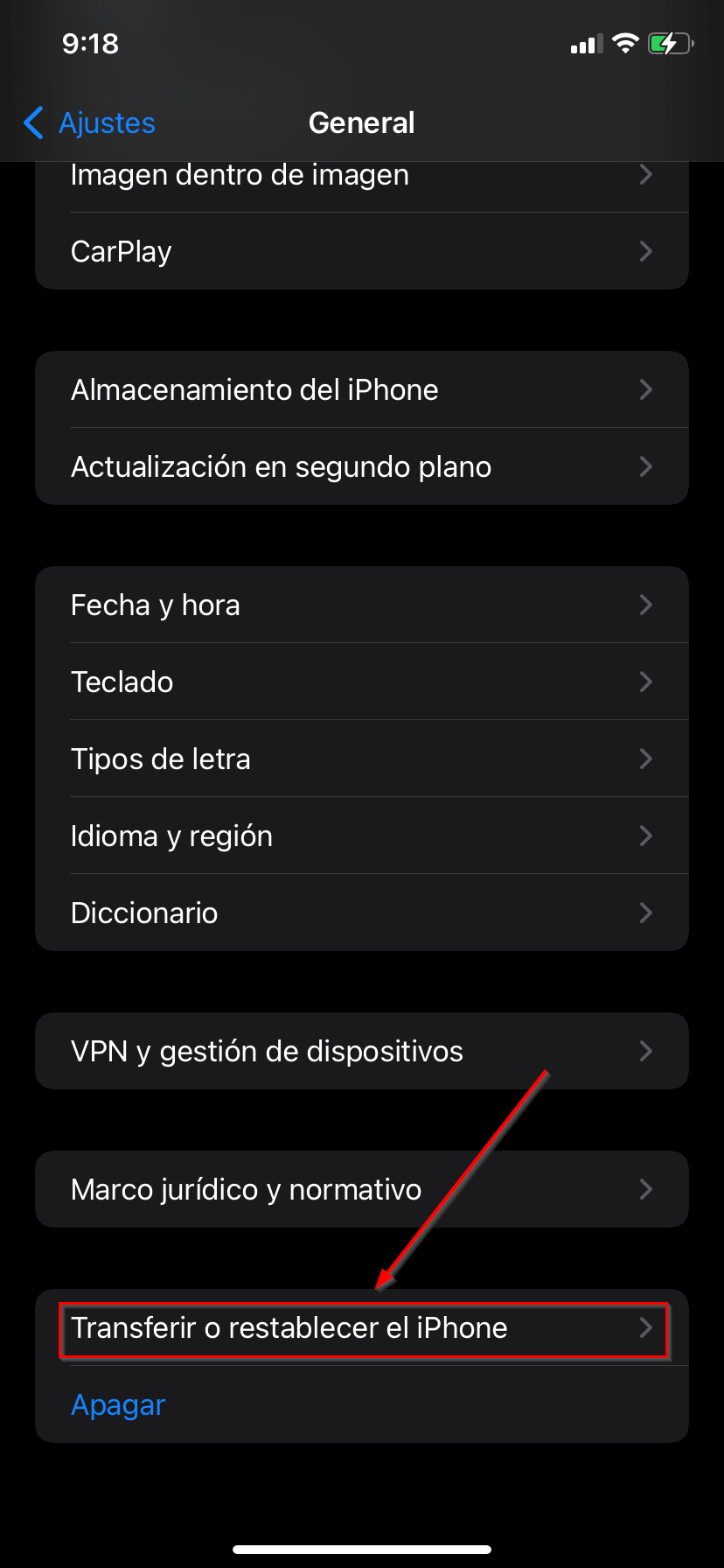Screen dimensions: 724x1568
Task: Open Idioma y región
Action: click(x=362, y=836)
